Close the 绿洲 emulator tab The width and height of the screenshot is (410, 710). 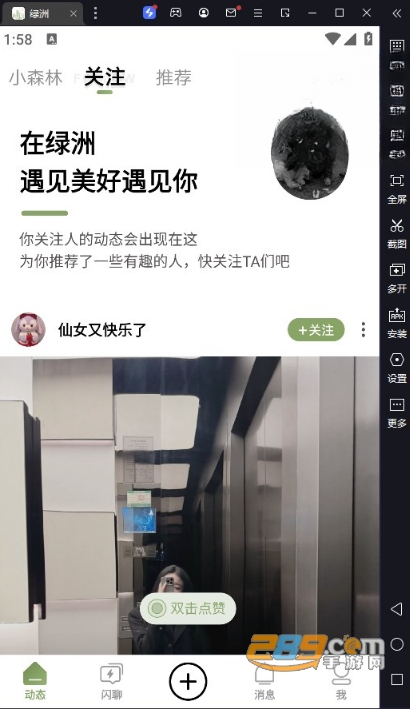click(x=73, y=14)
